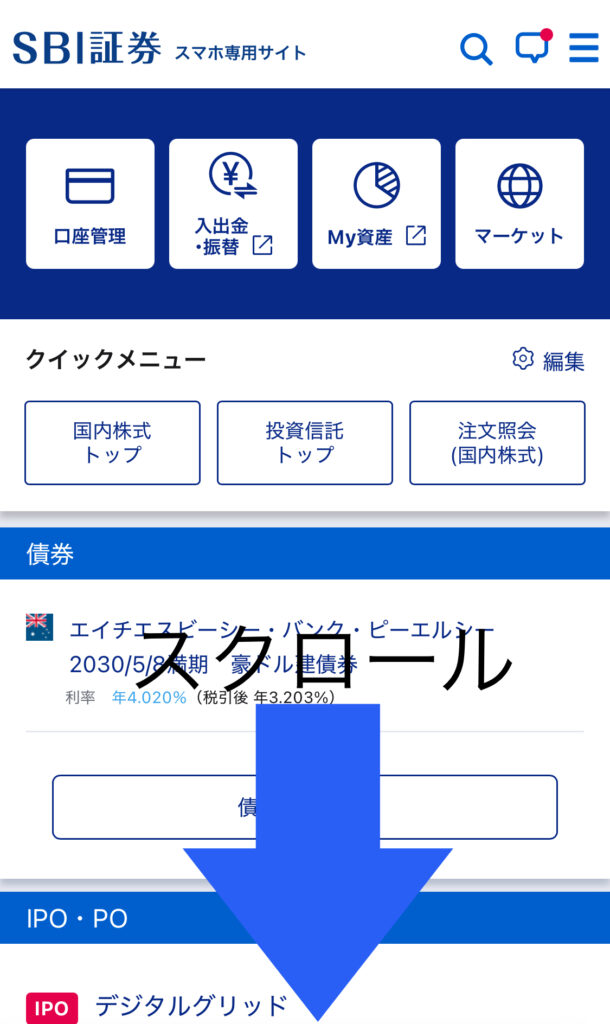Image resolution: width=610 pixels, height=1024 pixels.
Task: Open the デジタルグリッド IPO entry
Action: (x=190, y=1005)
